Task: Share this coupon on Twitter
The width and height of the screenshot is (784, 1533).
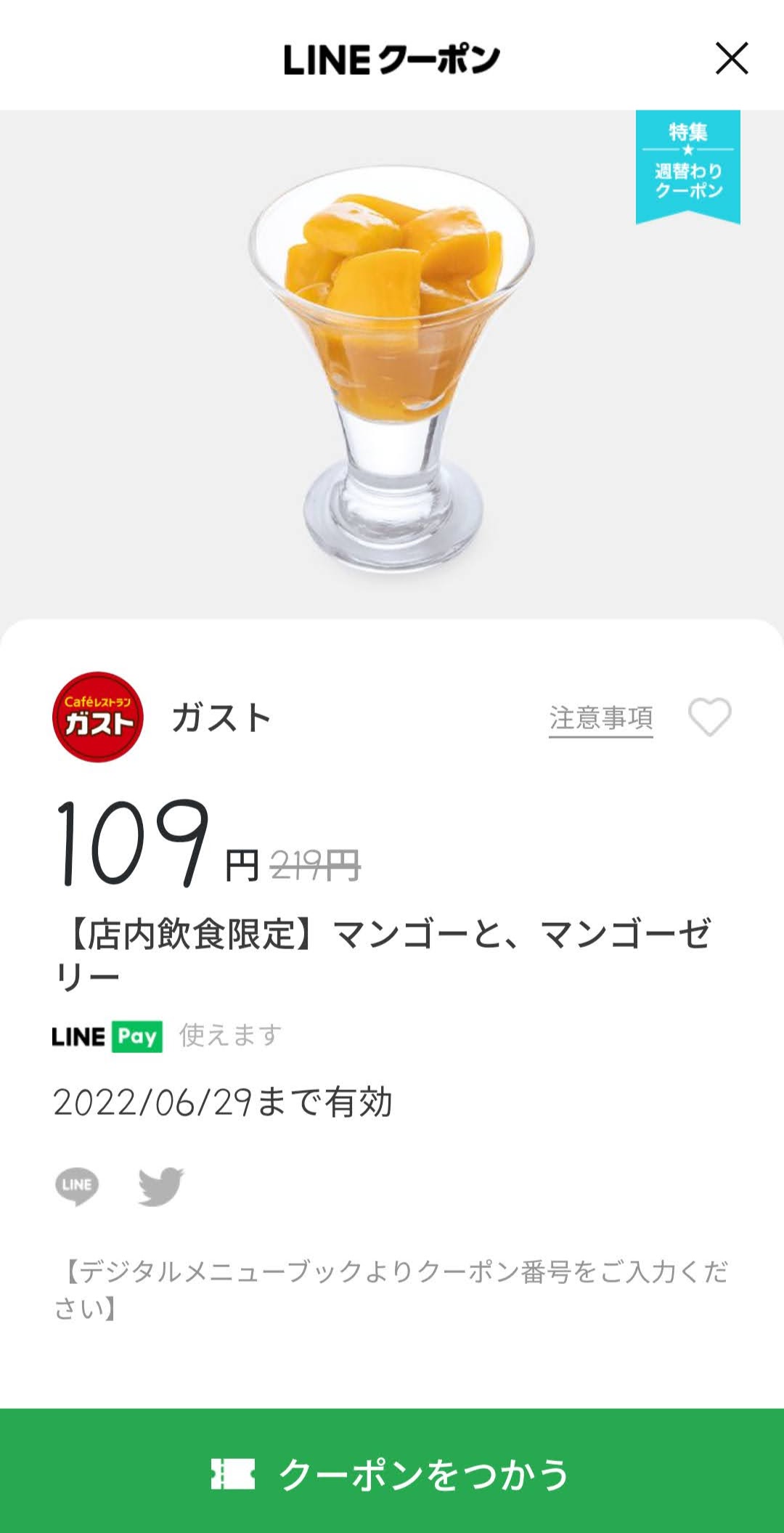Action: 161,1186
